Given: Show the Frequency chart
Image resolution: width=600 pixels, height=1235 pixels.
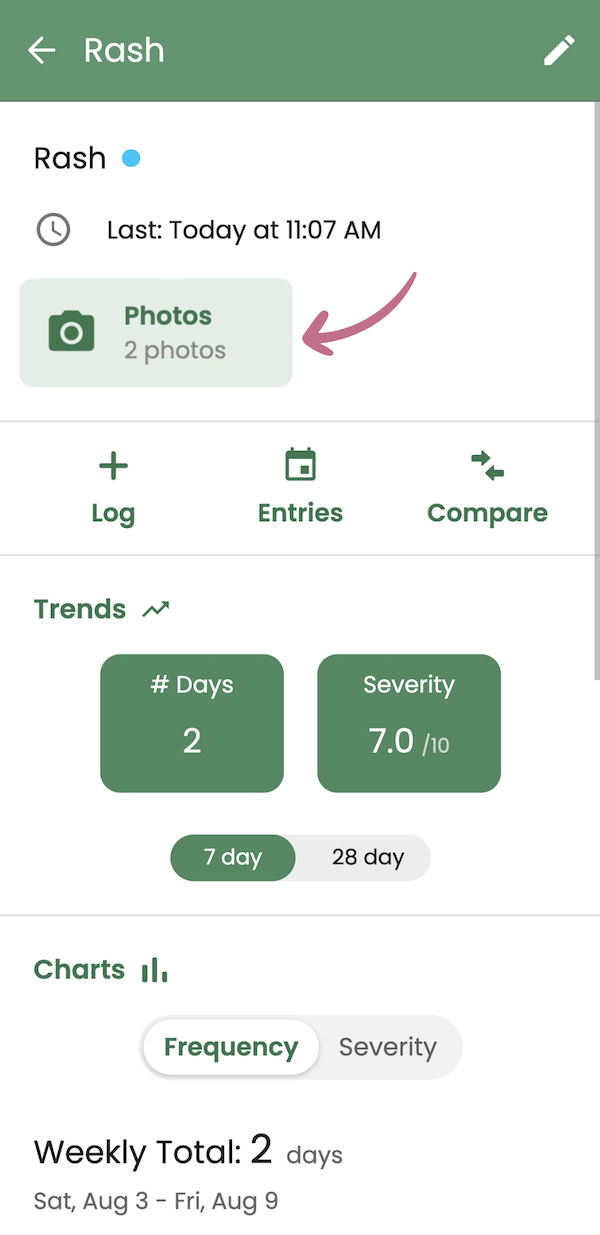Looking at the screenshot, I should [231, 1047].
